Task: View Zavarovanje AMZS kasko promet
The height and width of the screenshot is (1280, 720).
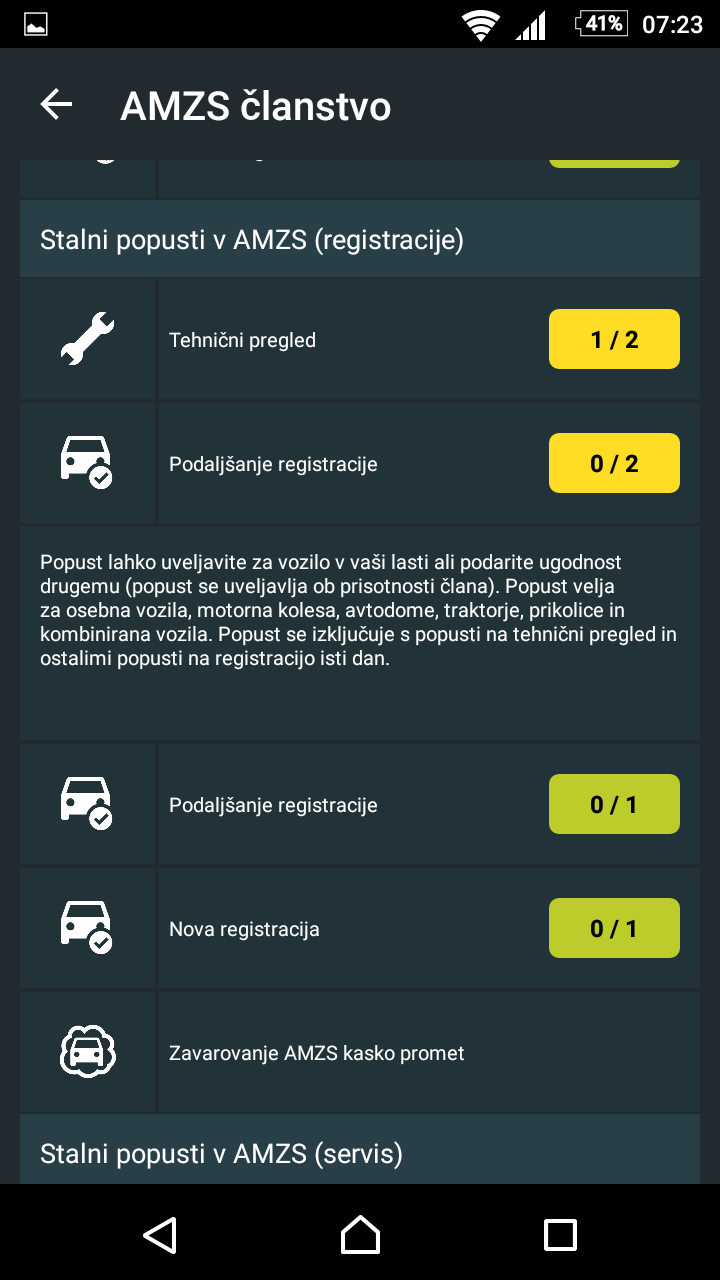Action: click(360, 1053)
